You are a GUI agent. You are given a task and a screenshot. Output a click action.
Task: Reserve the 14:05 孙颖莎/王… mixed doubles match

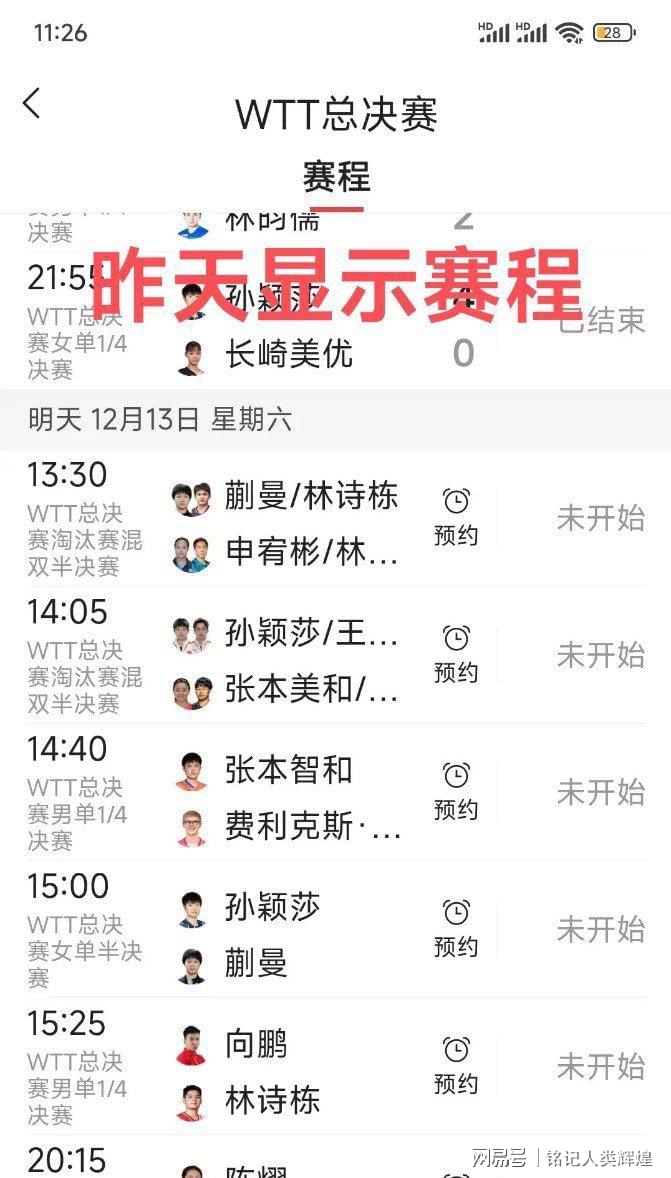[456, 654]
